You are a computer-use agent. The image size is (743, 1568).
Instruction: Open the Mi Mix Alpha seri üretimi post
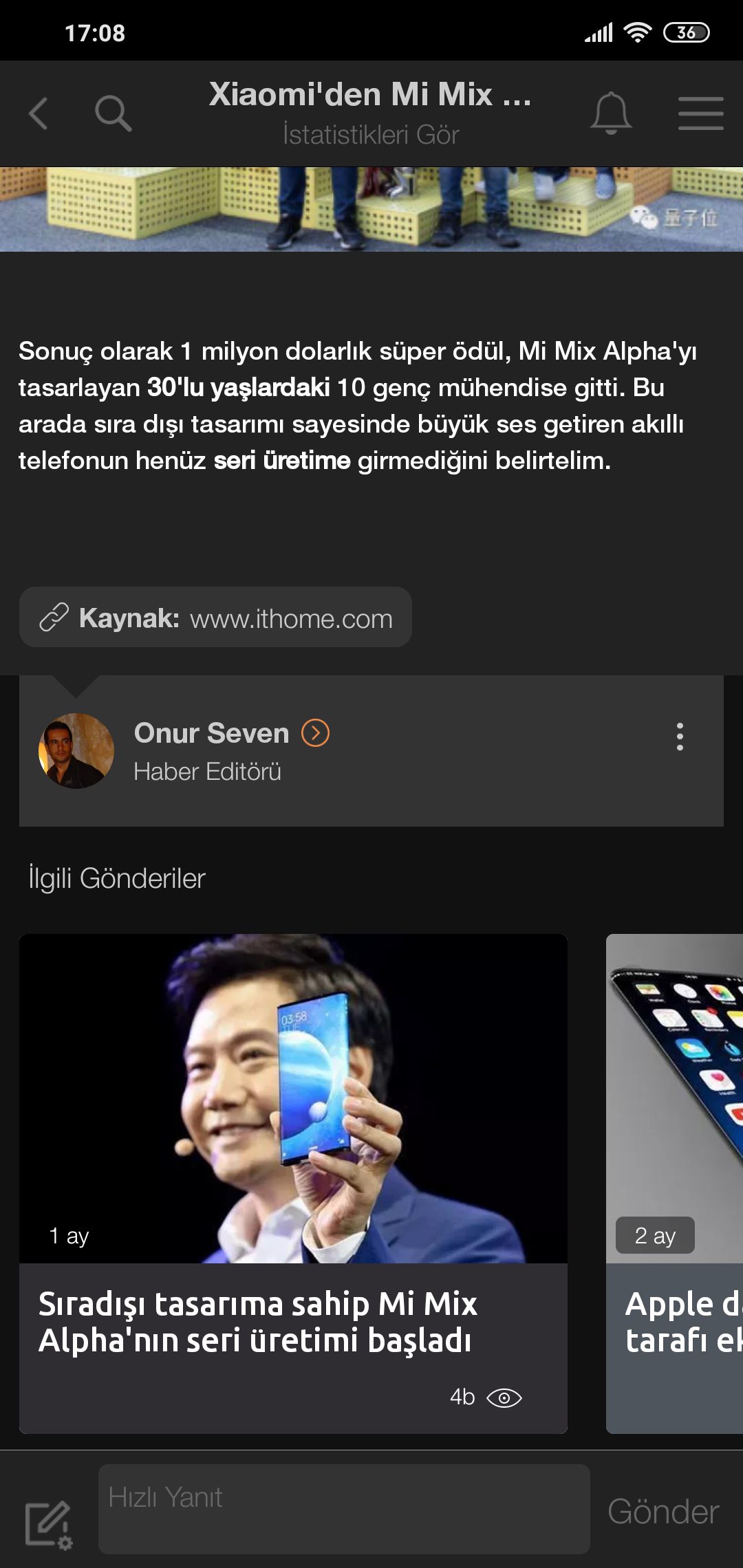[293, 1183]
